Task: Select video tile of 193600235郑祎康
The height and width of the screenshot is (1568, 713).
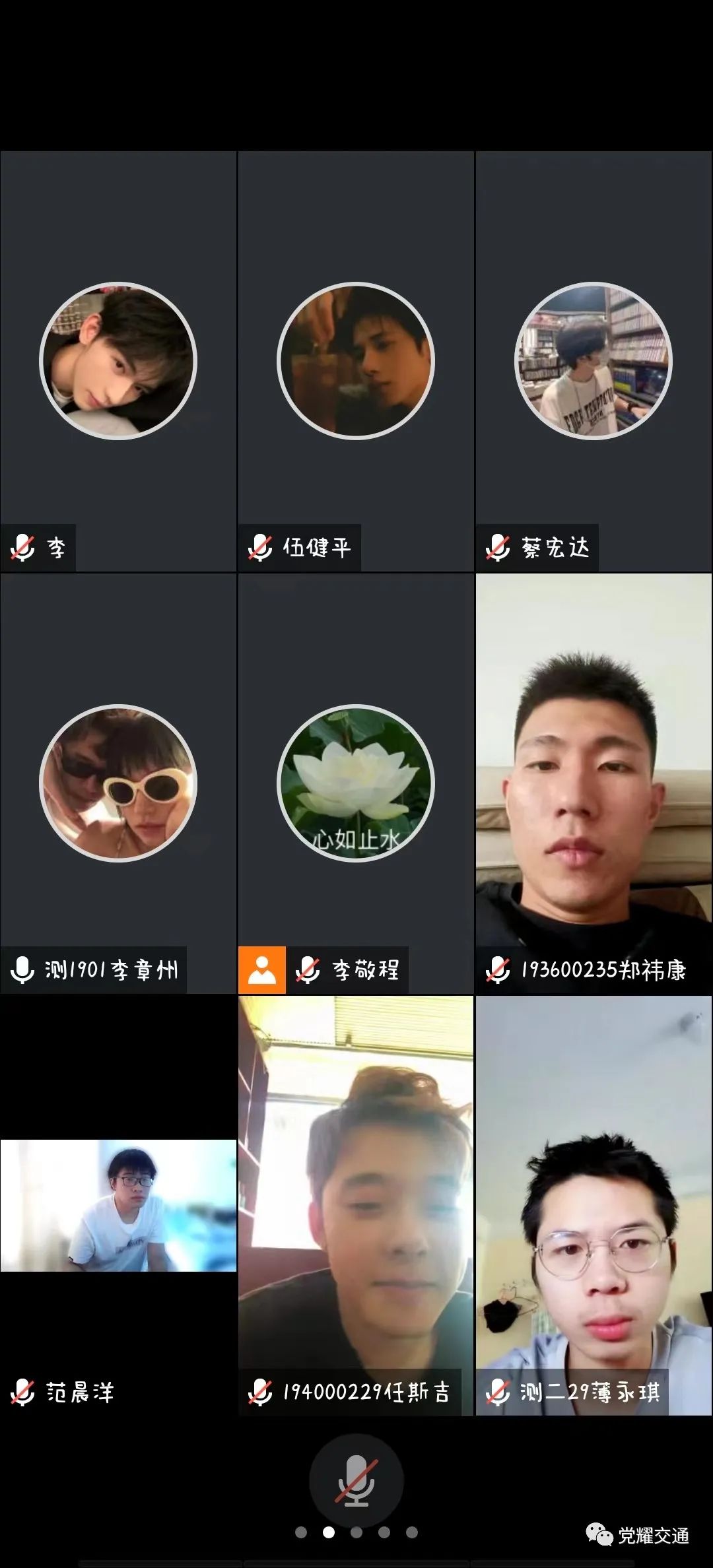Action: pyautogui.click(x=594, y=783)
